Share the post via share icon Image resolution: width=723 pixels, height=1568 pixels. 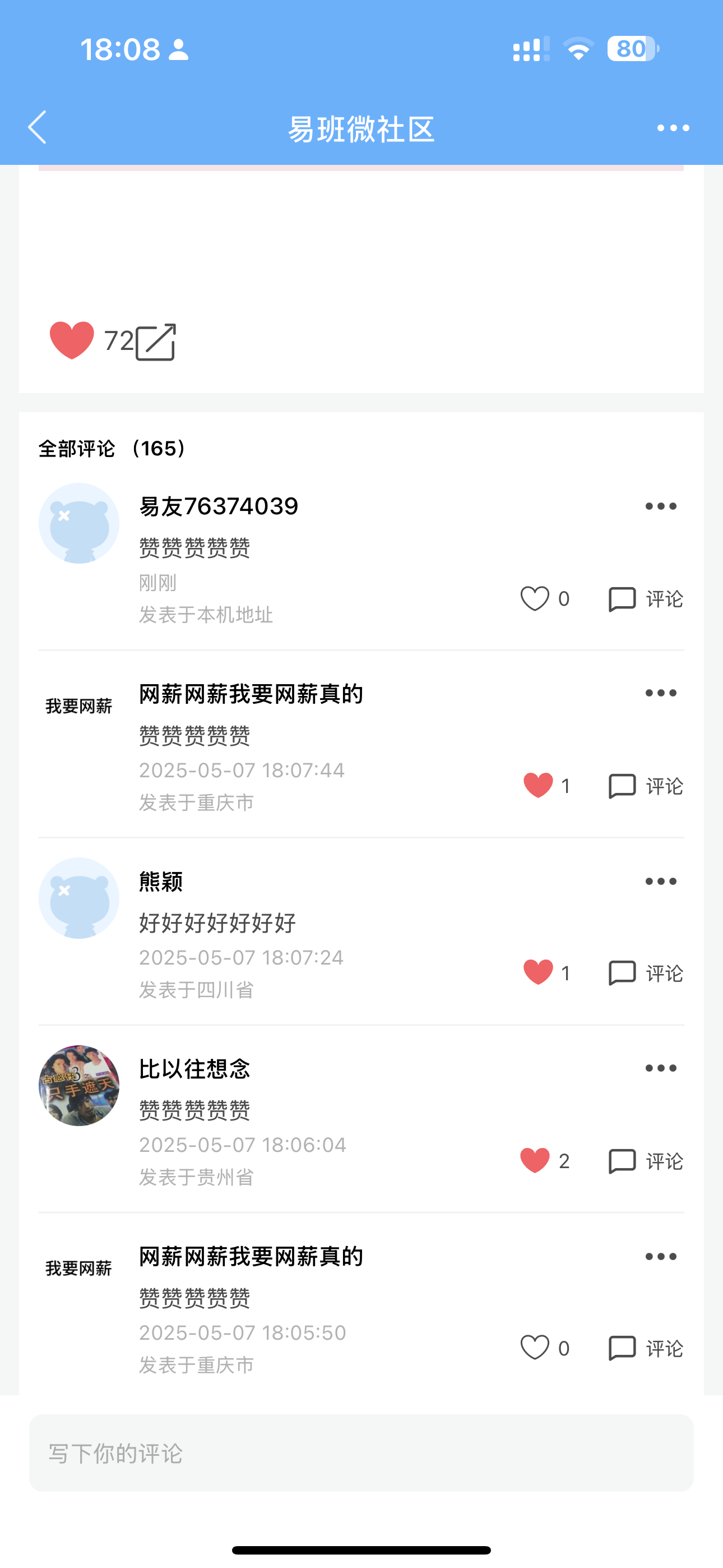156,342
